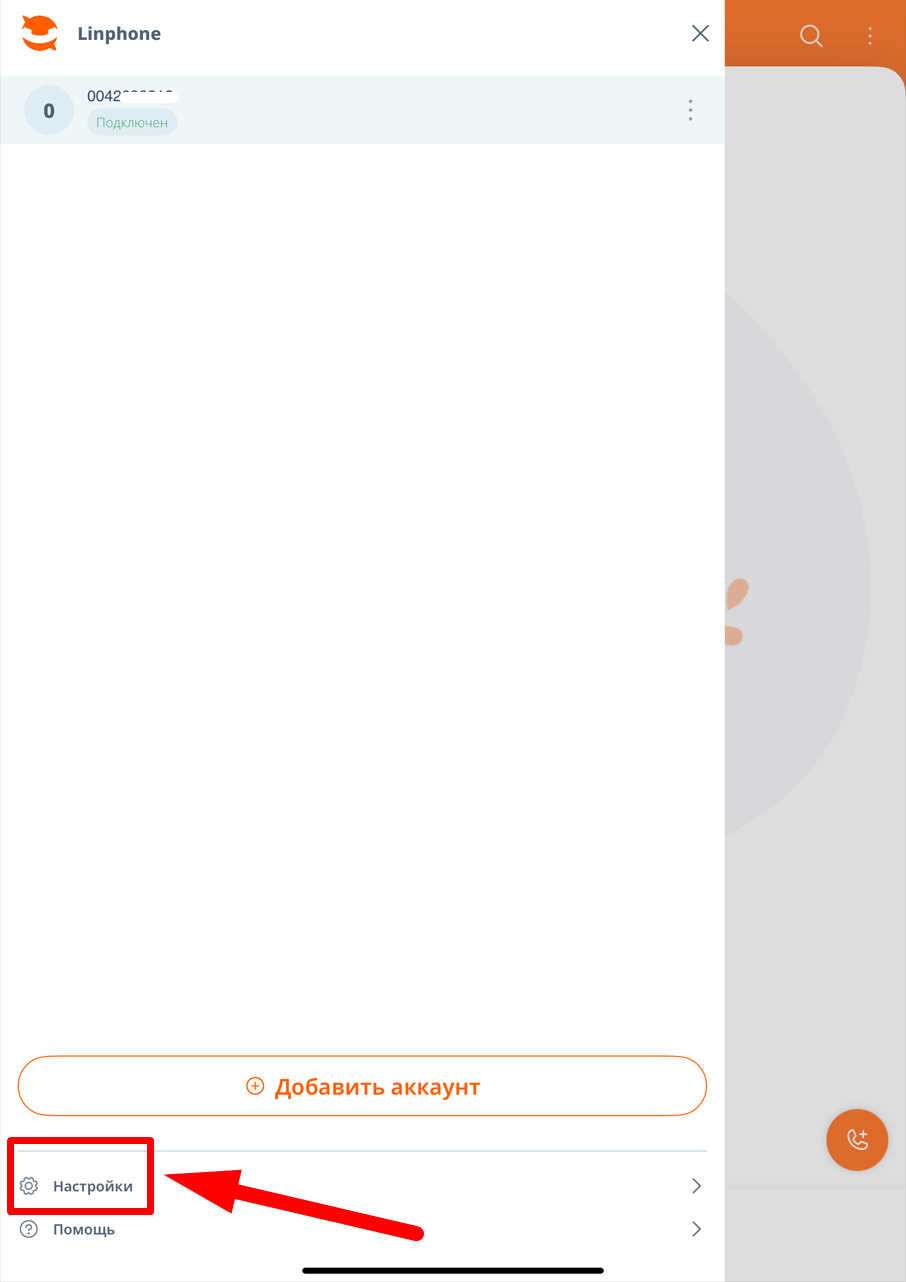Select the connected account starting with 0042
The width and height of the screenshot is (906, 1282).
pos(300,110)
